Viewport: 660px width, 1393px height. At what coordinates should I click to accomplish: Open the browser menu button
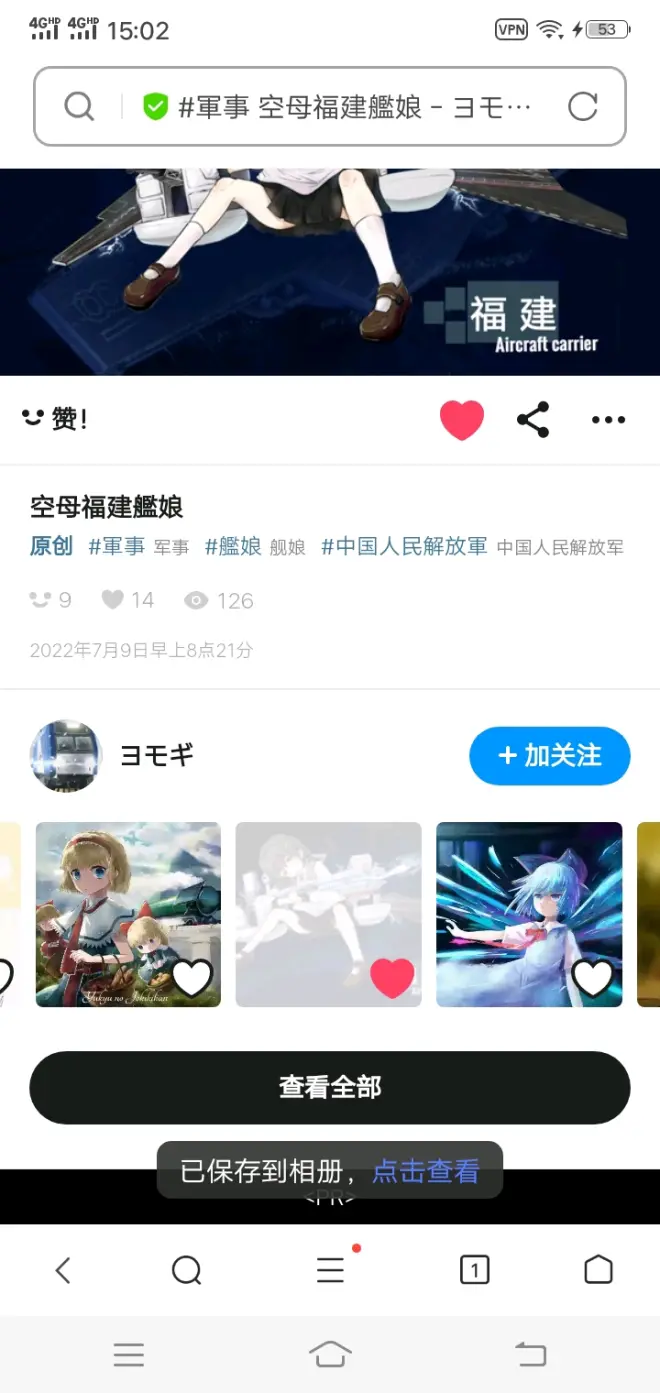click(330, 1270)
